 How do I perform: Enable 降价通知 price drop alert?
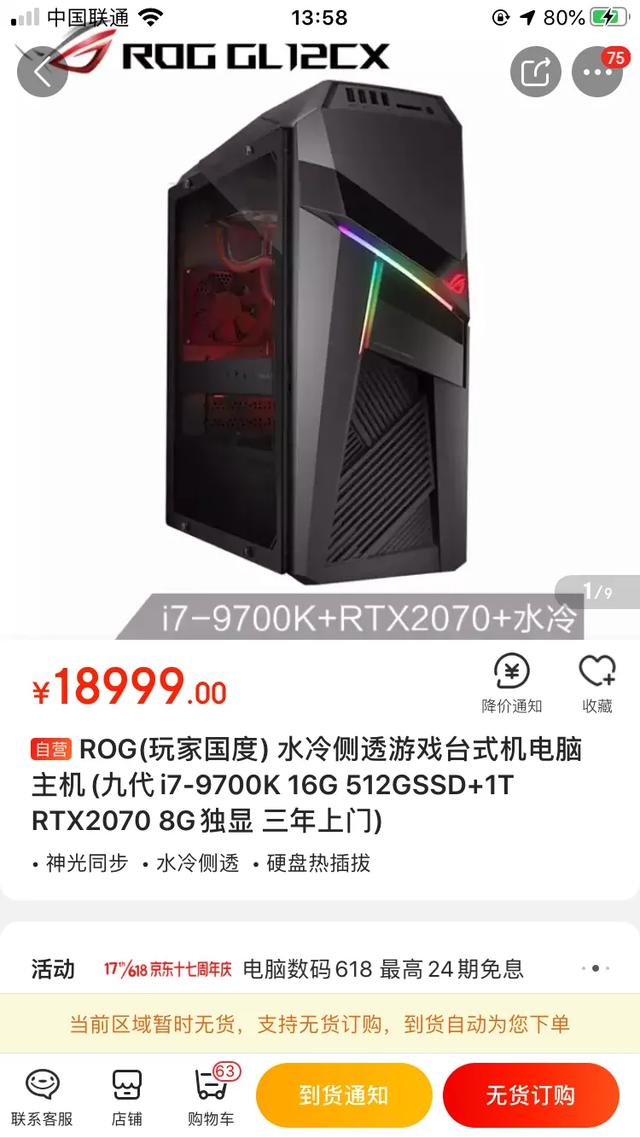512,684
